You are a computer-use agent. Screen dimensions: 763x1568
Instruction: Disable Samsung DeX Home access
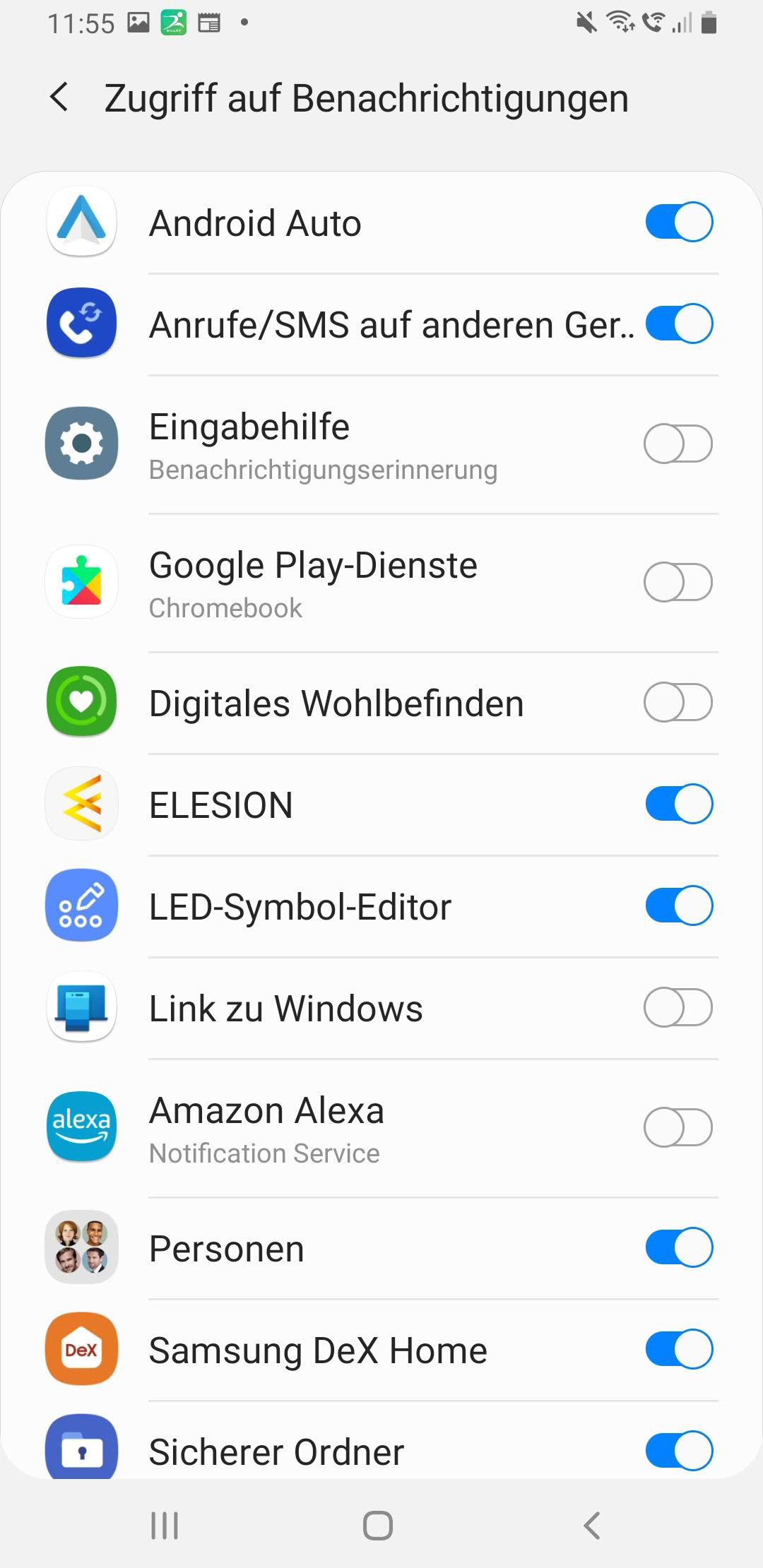[x=678, y=1350]
